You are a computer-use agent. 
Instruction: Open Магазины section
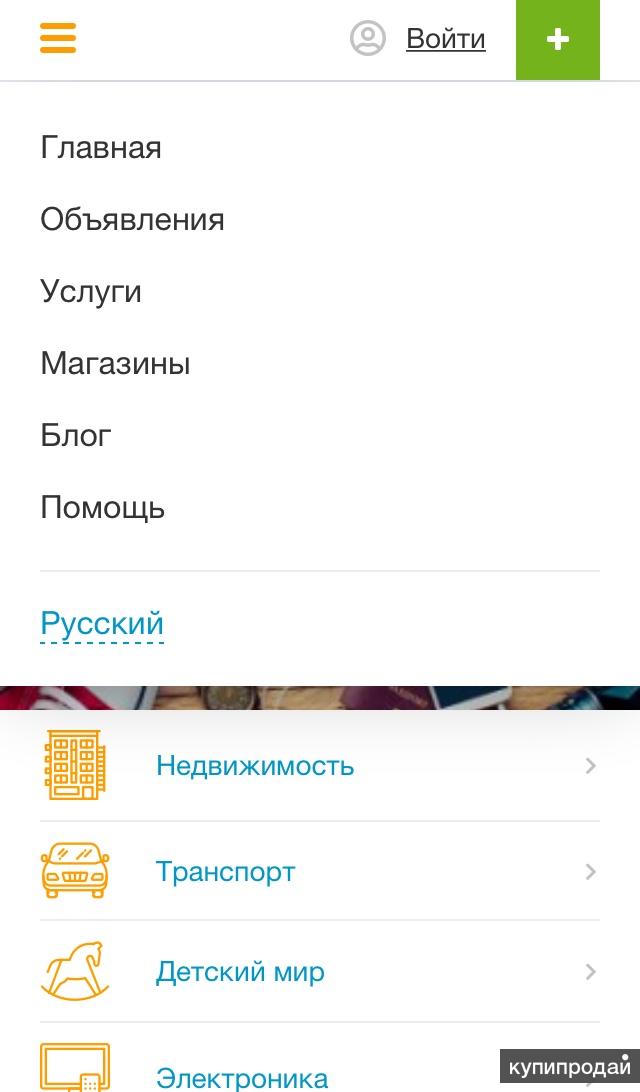tap(115, 364)
